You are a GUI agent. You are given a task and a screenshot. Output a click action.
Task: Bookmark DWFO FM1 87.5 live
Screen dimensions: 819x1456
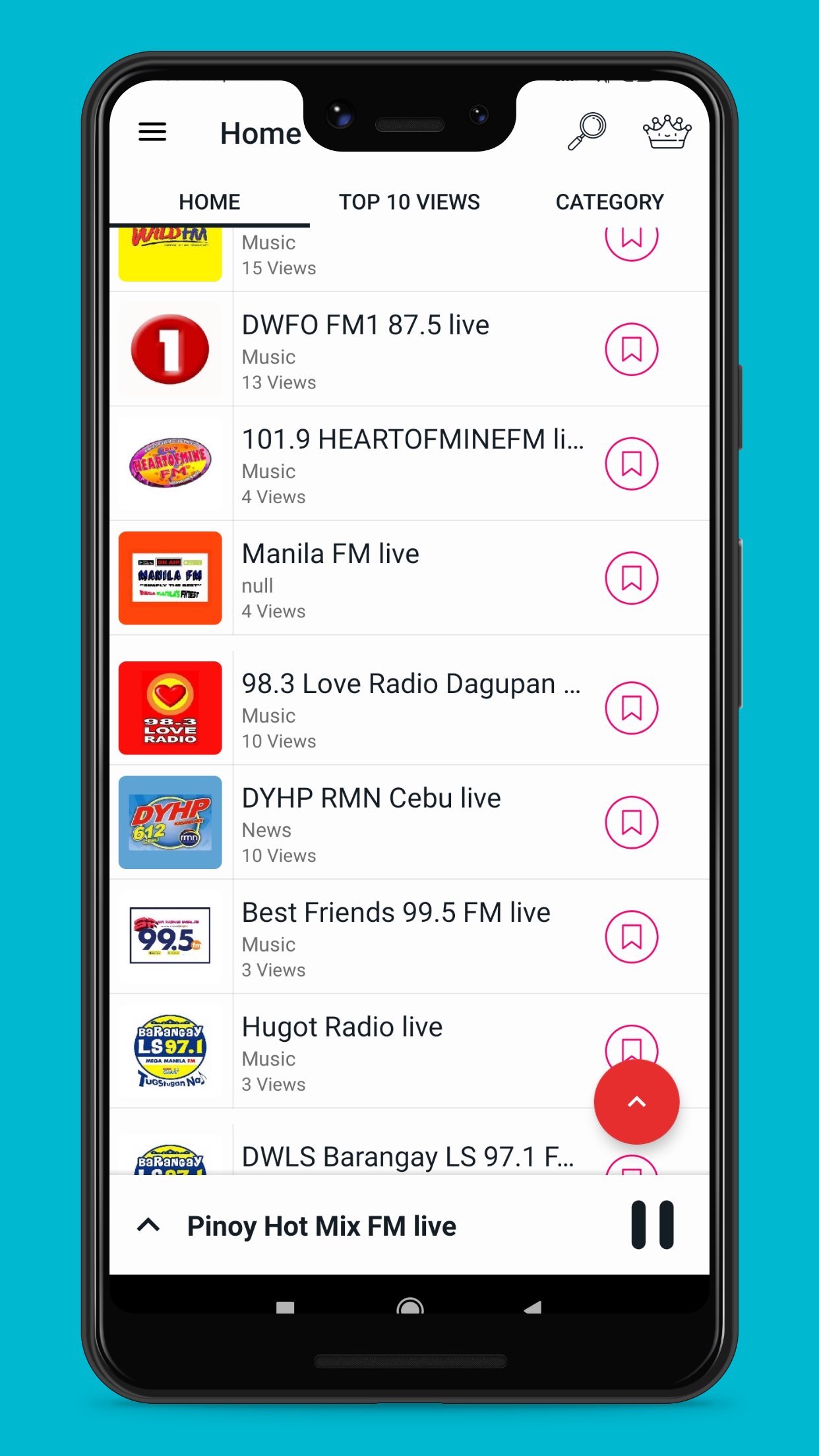click(x=631, y=349)
